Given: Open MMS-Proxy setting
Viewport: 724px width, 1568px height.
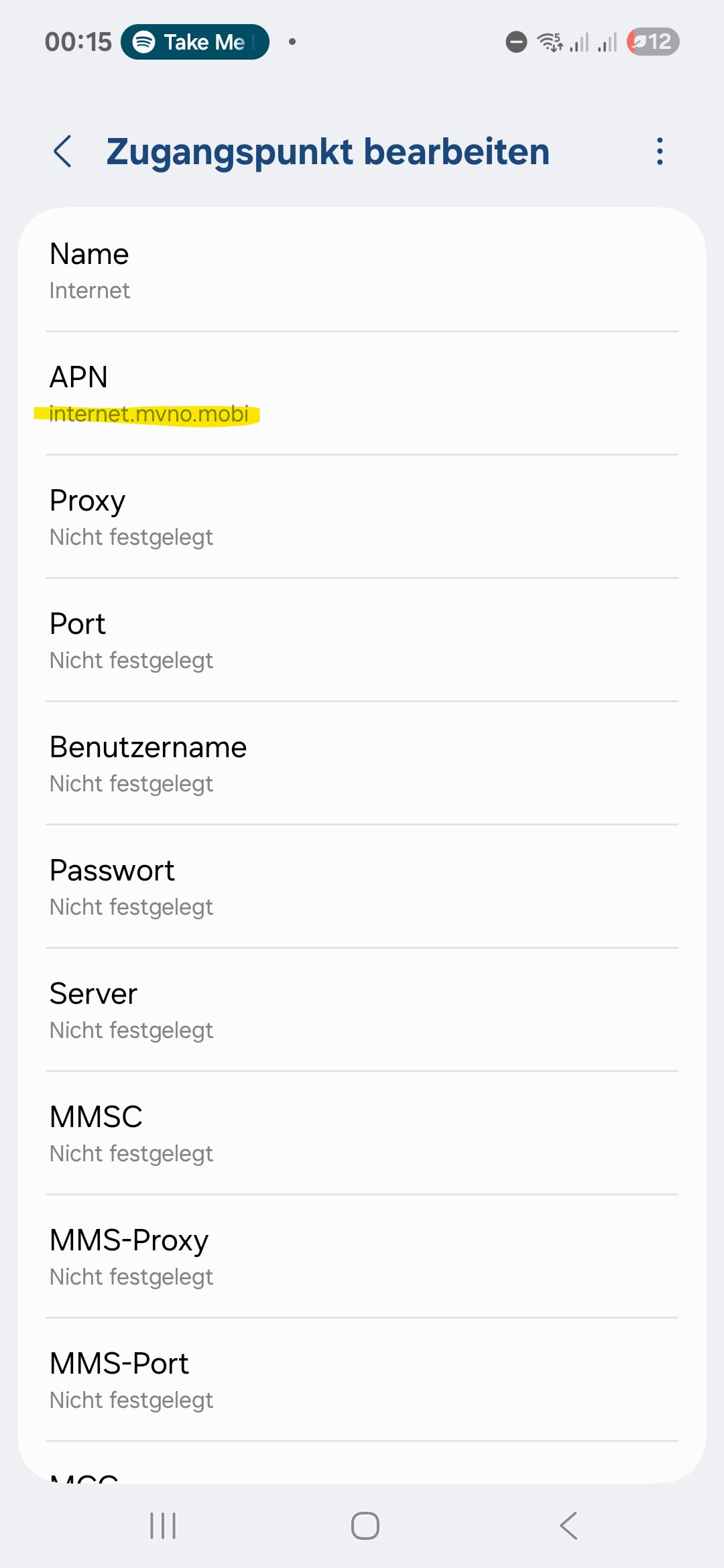Looking at the screenshot, I should (x=362, y=1257).
